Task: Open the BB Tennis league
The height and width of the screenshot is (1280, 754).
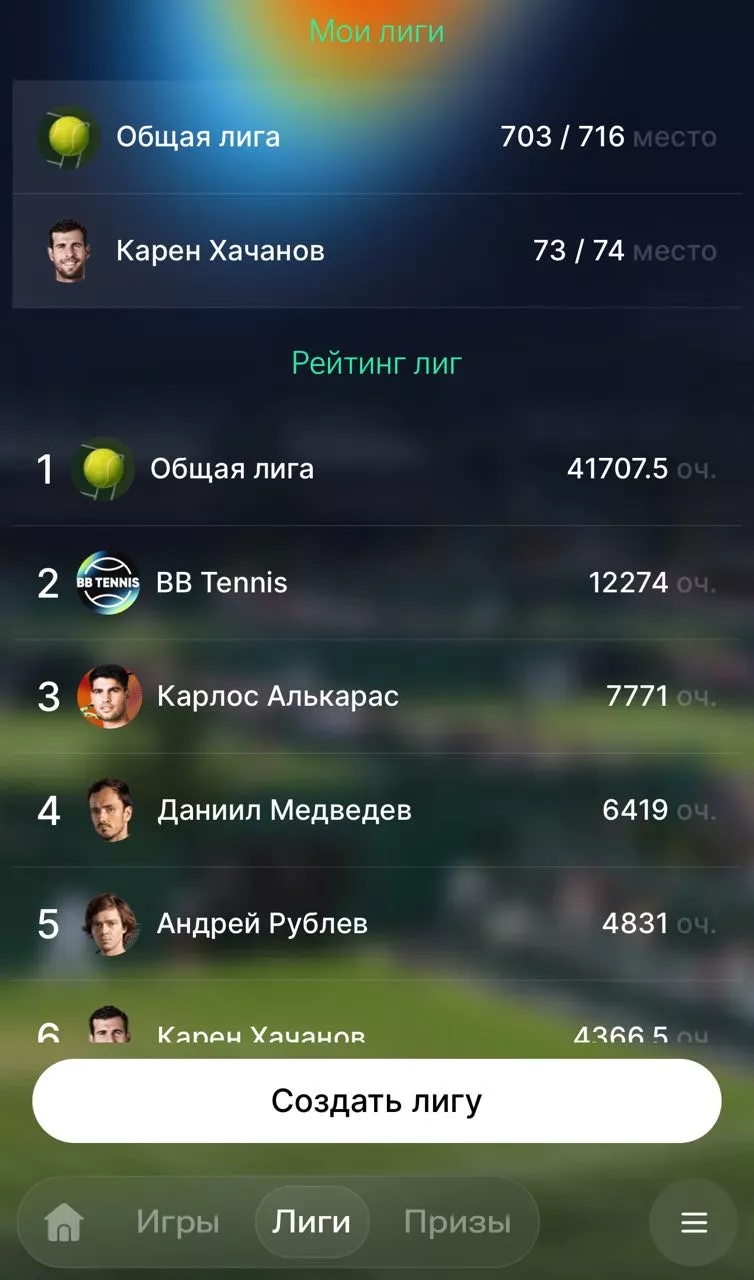Action: tap(376, 582)
